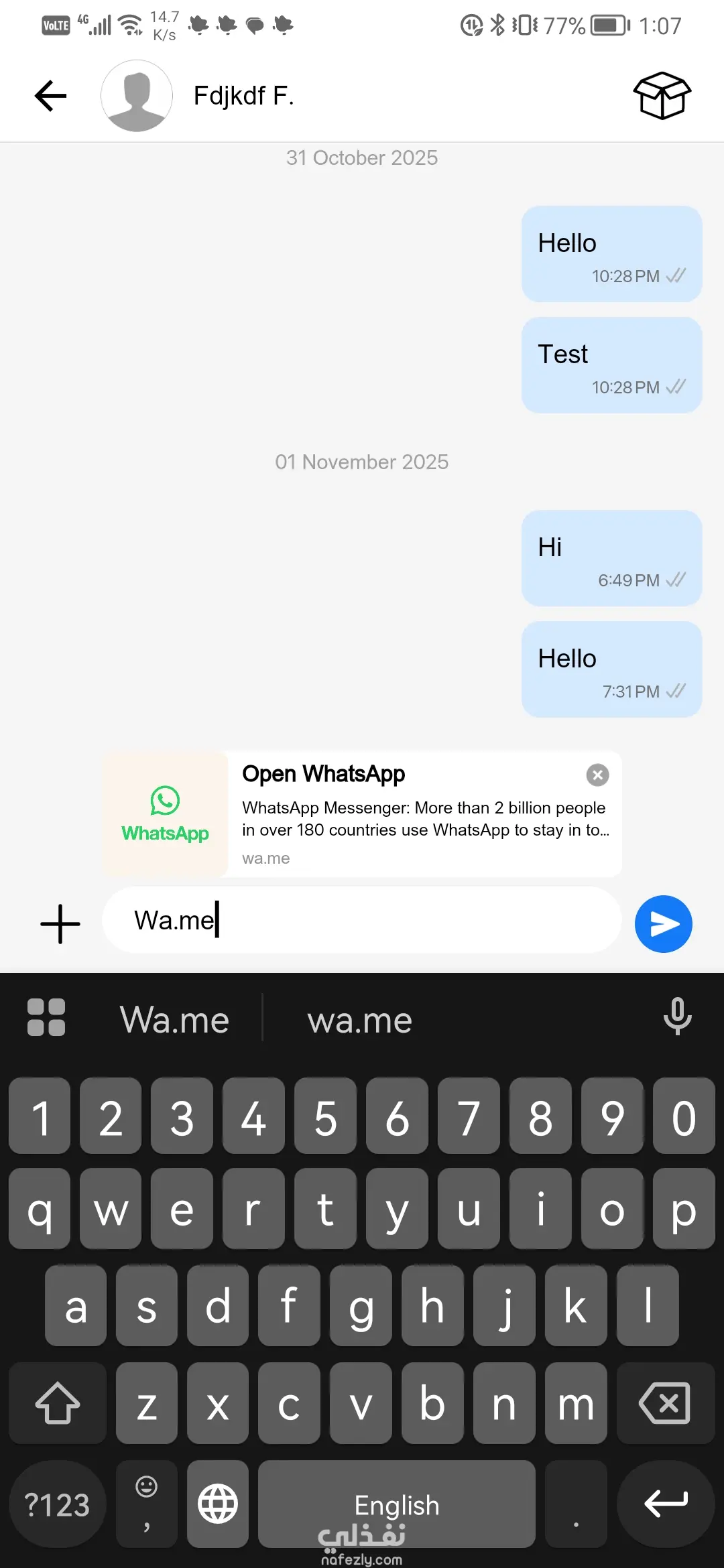Open the keyboard's four-square menu

[46, 1017]
